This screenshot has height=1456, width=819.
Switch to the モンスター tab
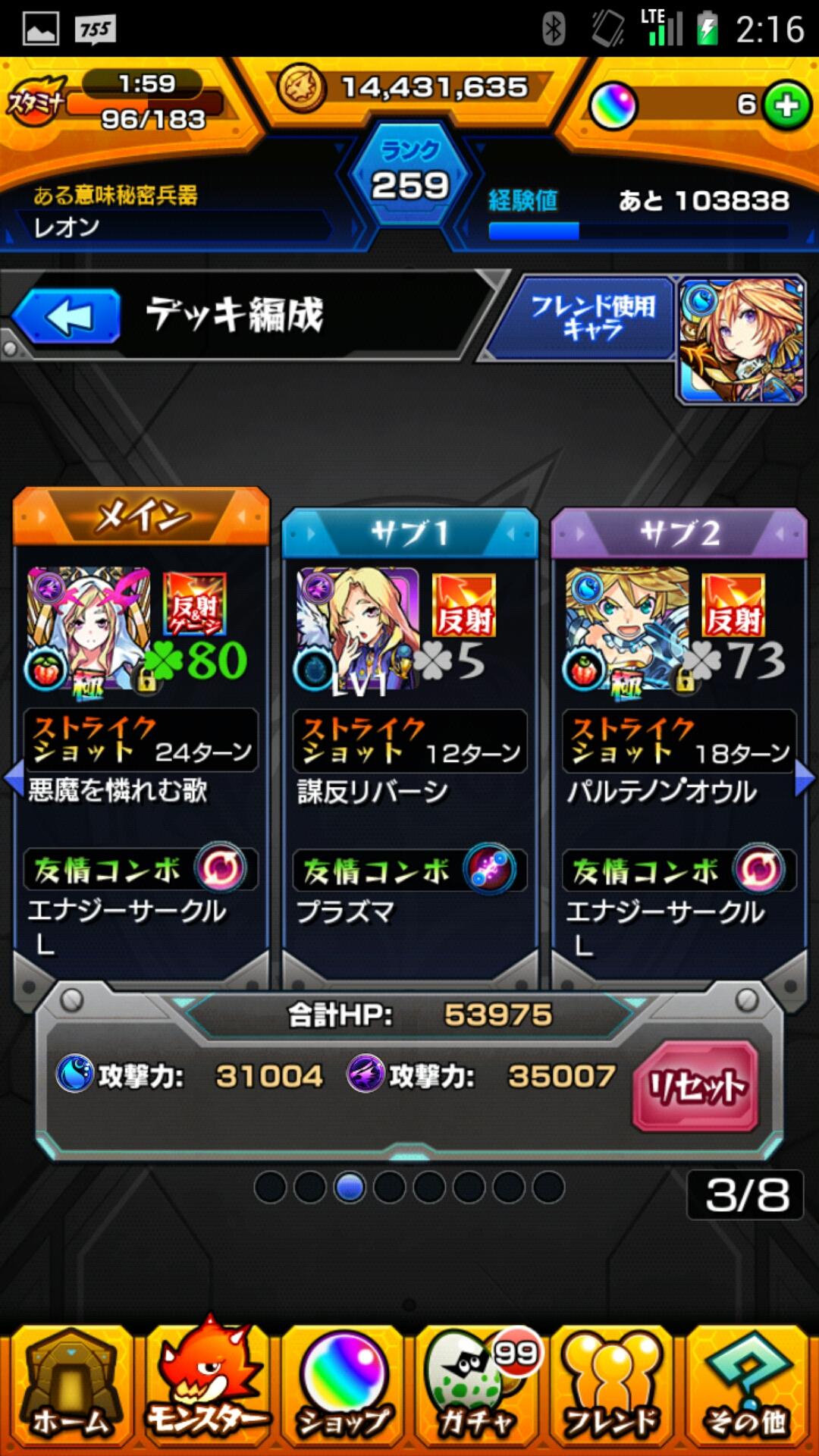point(206,1388)
